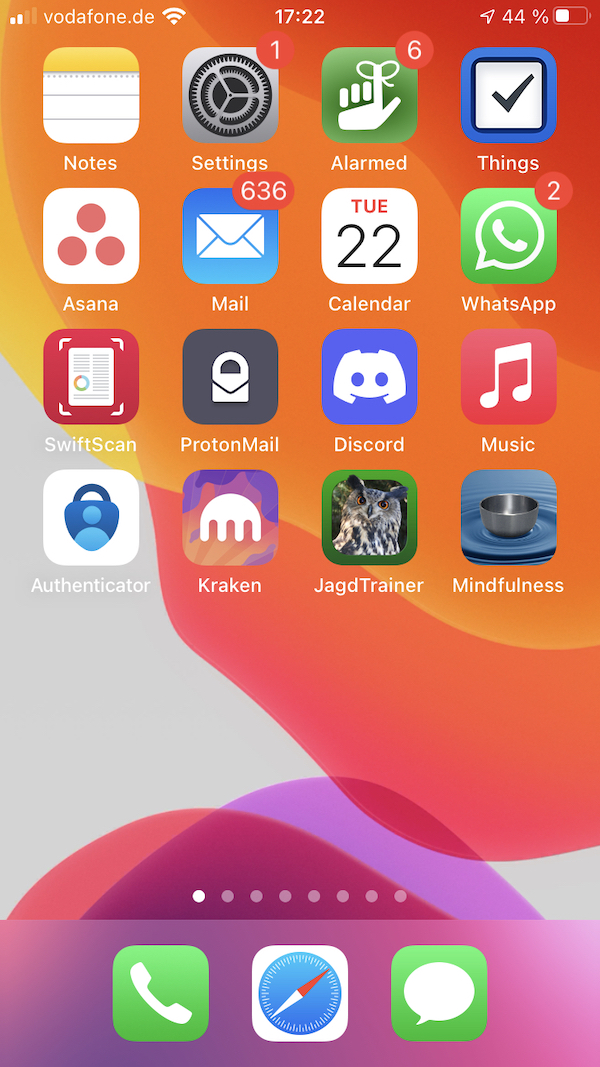
Task: Launch Settings
Action: point(230,96)
